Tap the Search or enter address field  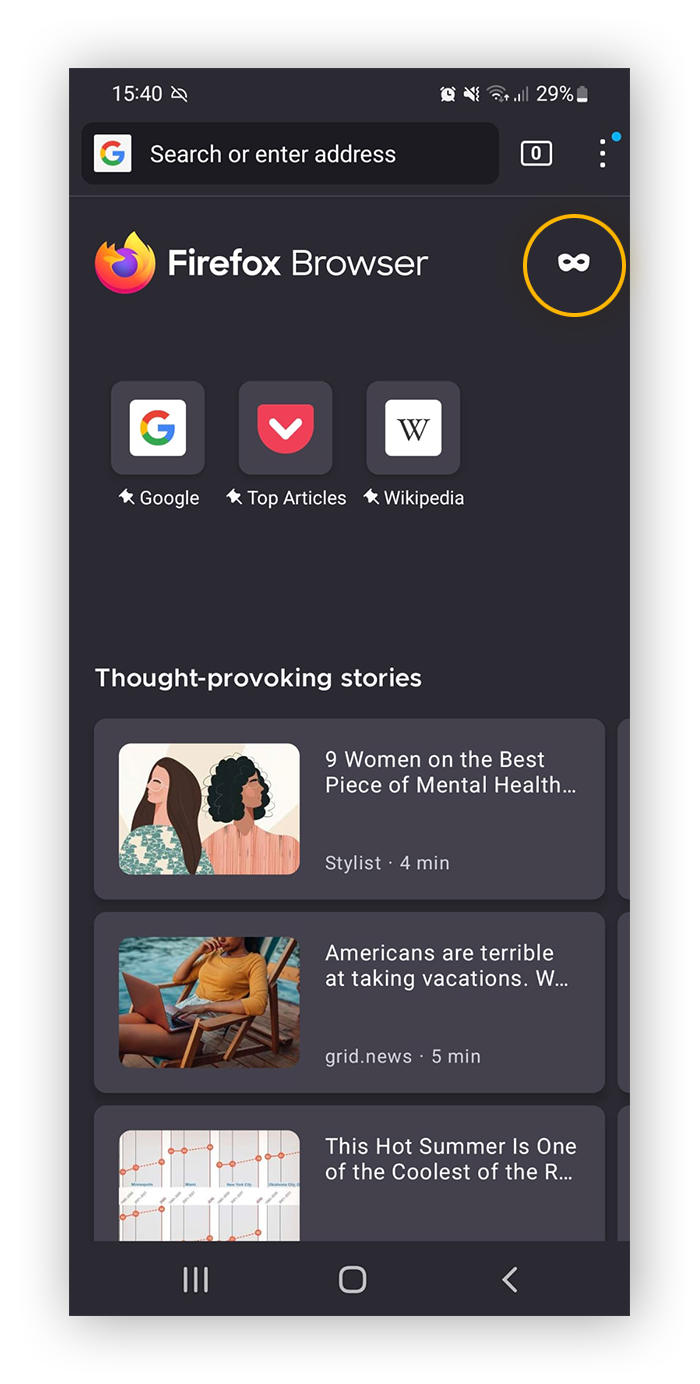(x=310, y=154)
